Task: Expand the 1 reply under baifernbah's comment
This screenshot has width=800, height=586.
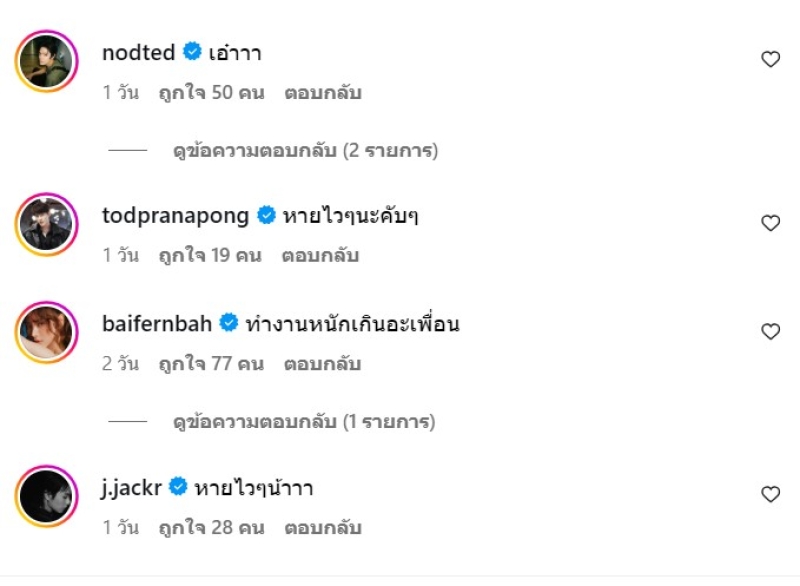Action: point(304,422)
